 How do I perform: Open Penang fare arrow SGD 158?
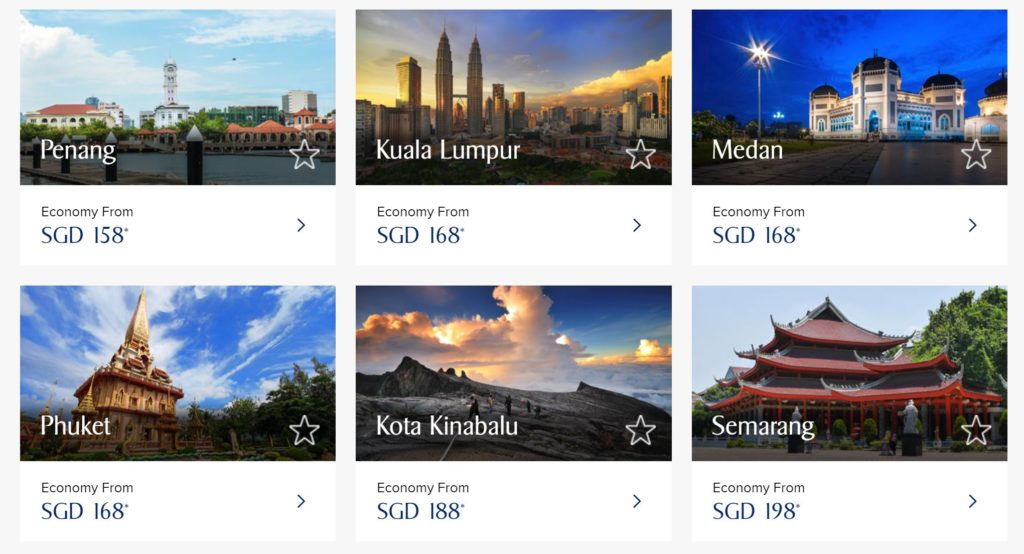[x=301, y=225]
